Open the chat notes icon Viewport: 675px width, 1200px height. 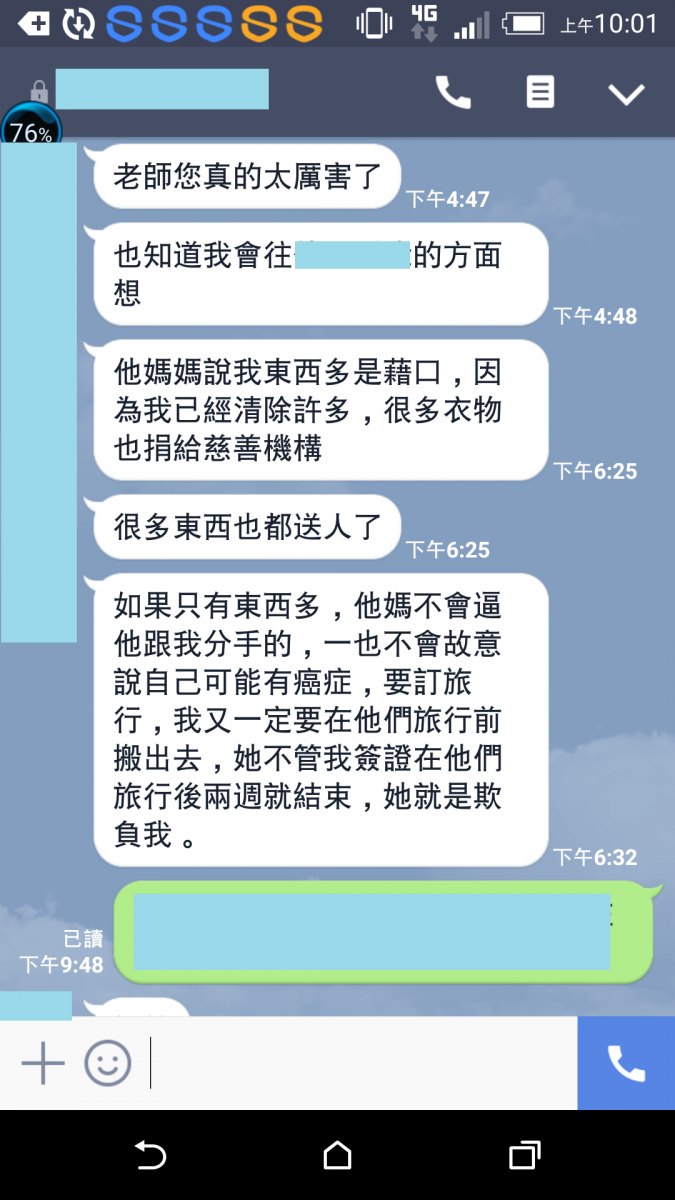click(540, 93)
